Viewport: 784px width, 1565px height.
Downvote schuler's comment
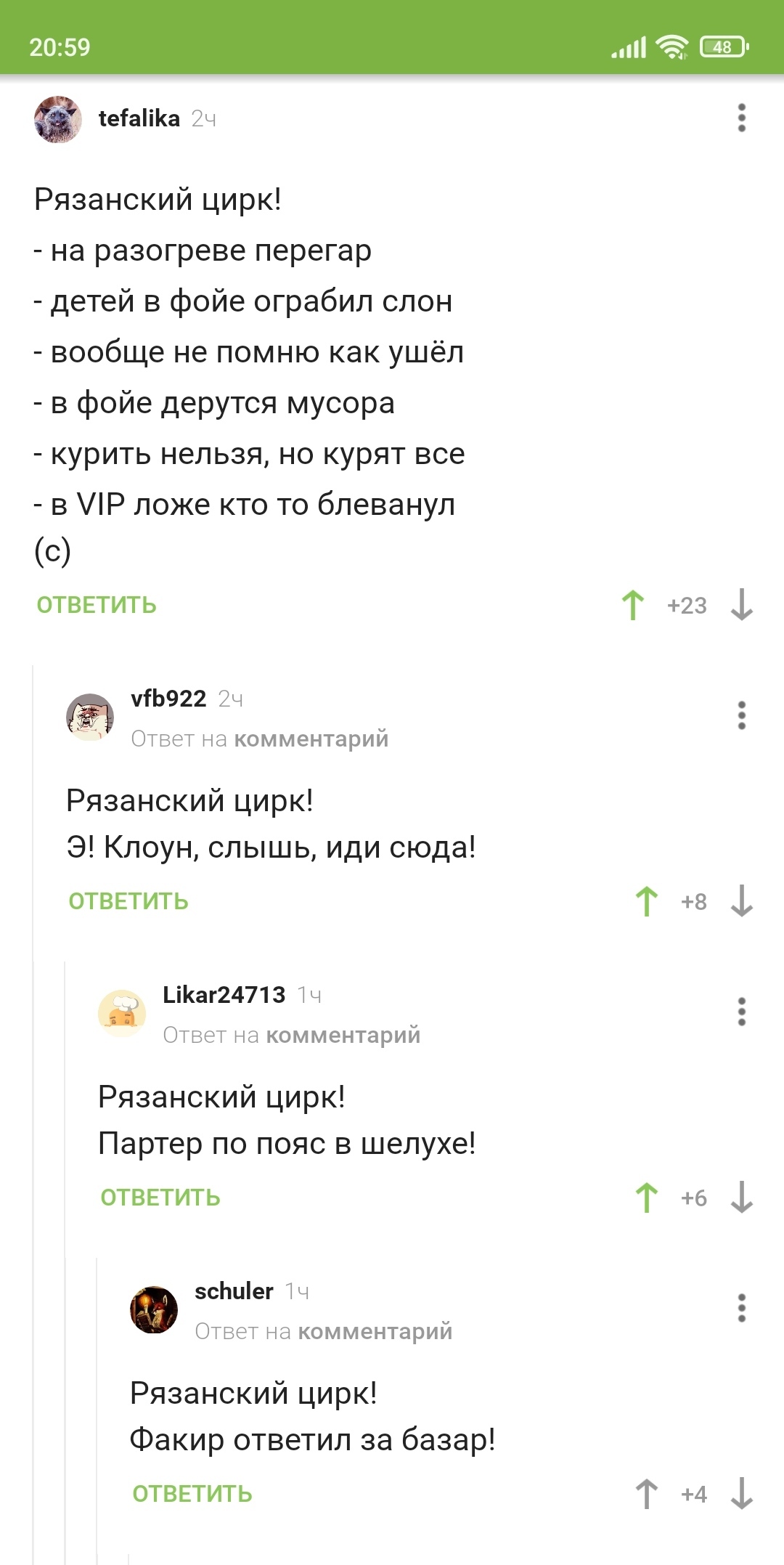tap(741, 1494)
